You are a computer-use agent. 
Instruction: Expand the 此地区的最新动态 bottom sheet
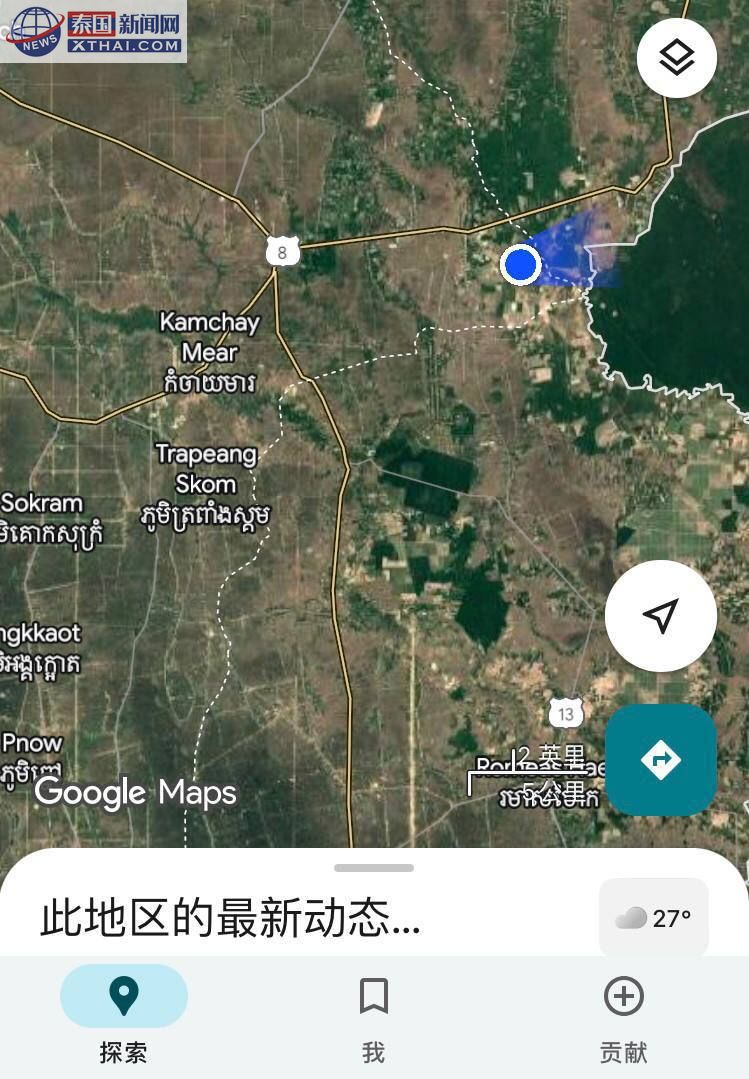[x=374, y=868]
